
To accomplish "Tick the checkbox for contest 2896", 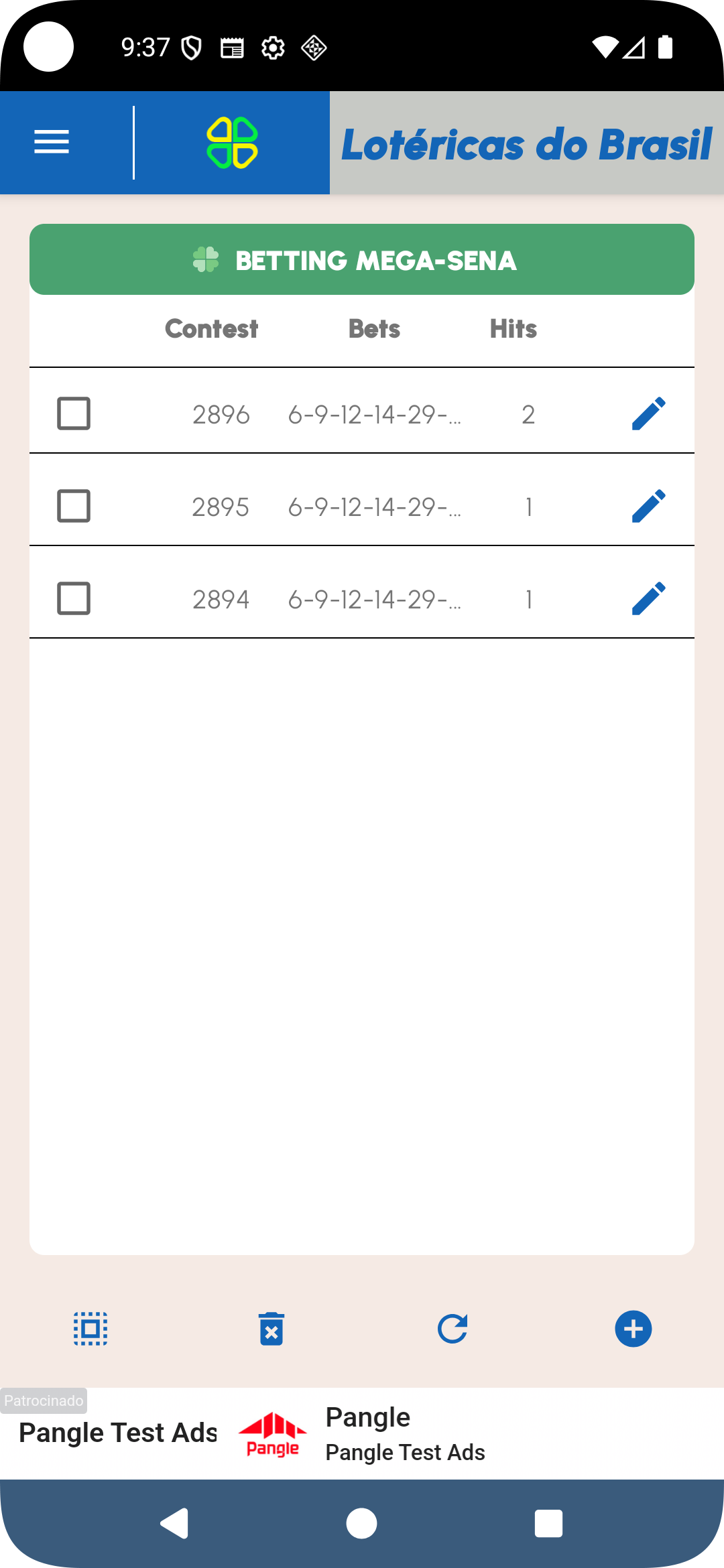I will click(x=74, y=413).
